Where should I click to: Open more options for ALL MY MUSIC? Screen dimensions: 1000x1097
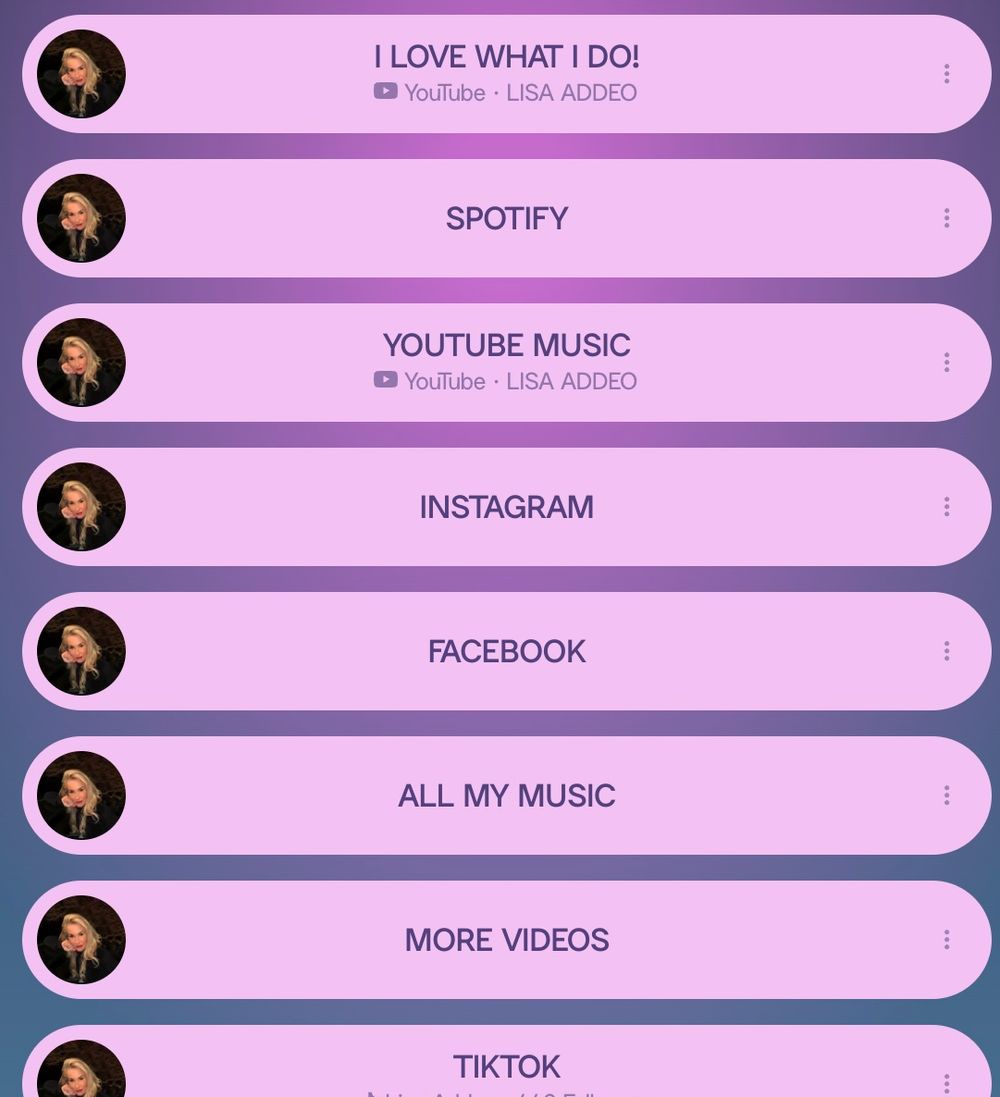pyautogui.click(x=947, y=795)
